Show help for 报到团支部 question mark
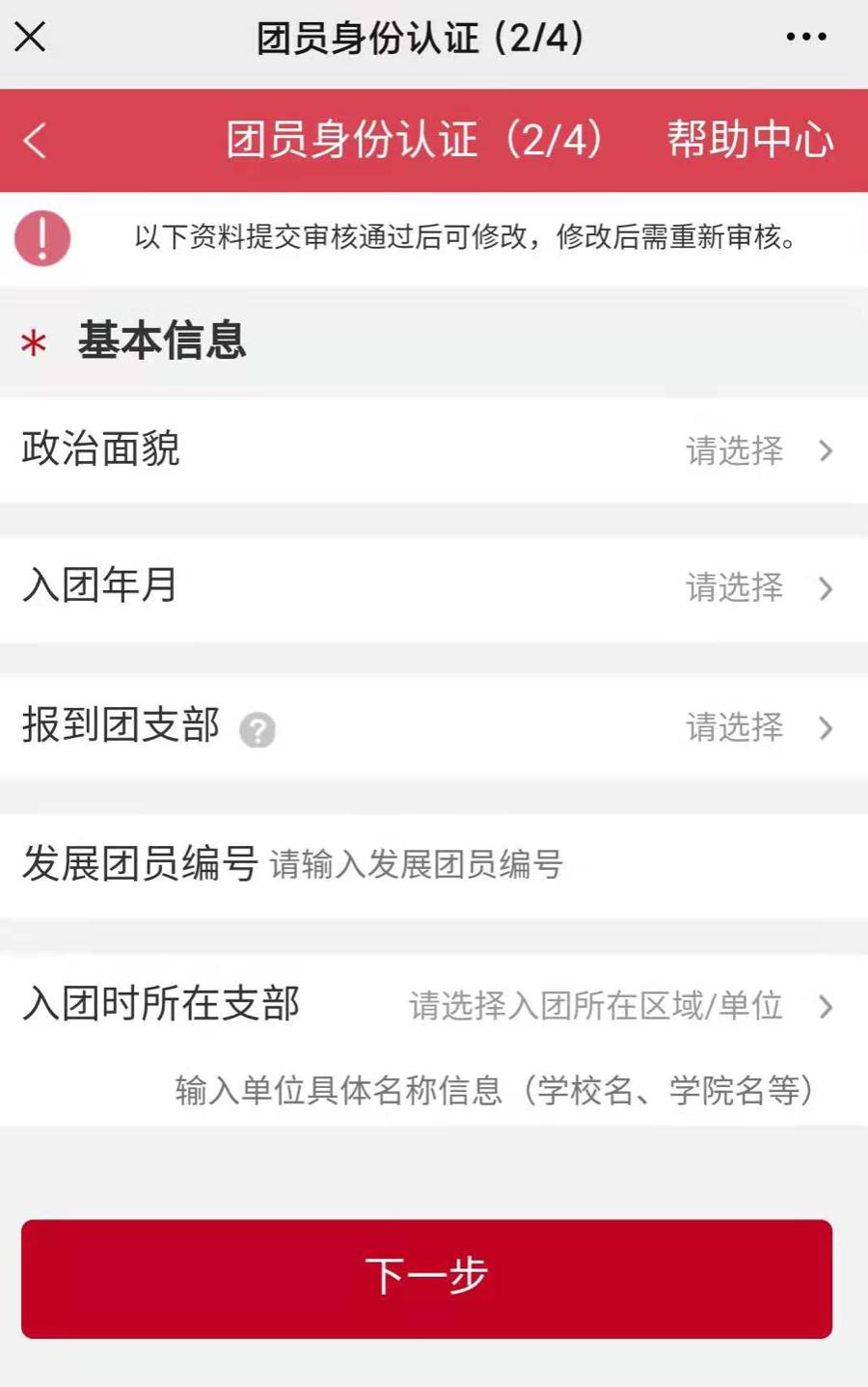The image size is (868, 1387). [x=258, y=730]
